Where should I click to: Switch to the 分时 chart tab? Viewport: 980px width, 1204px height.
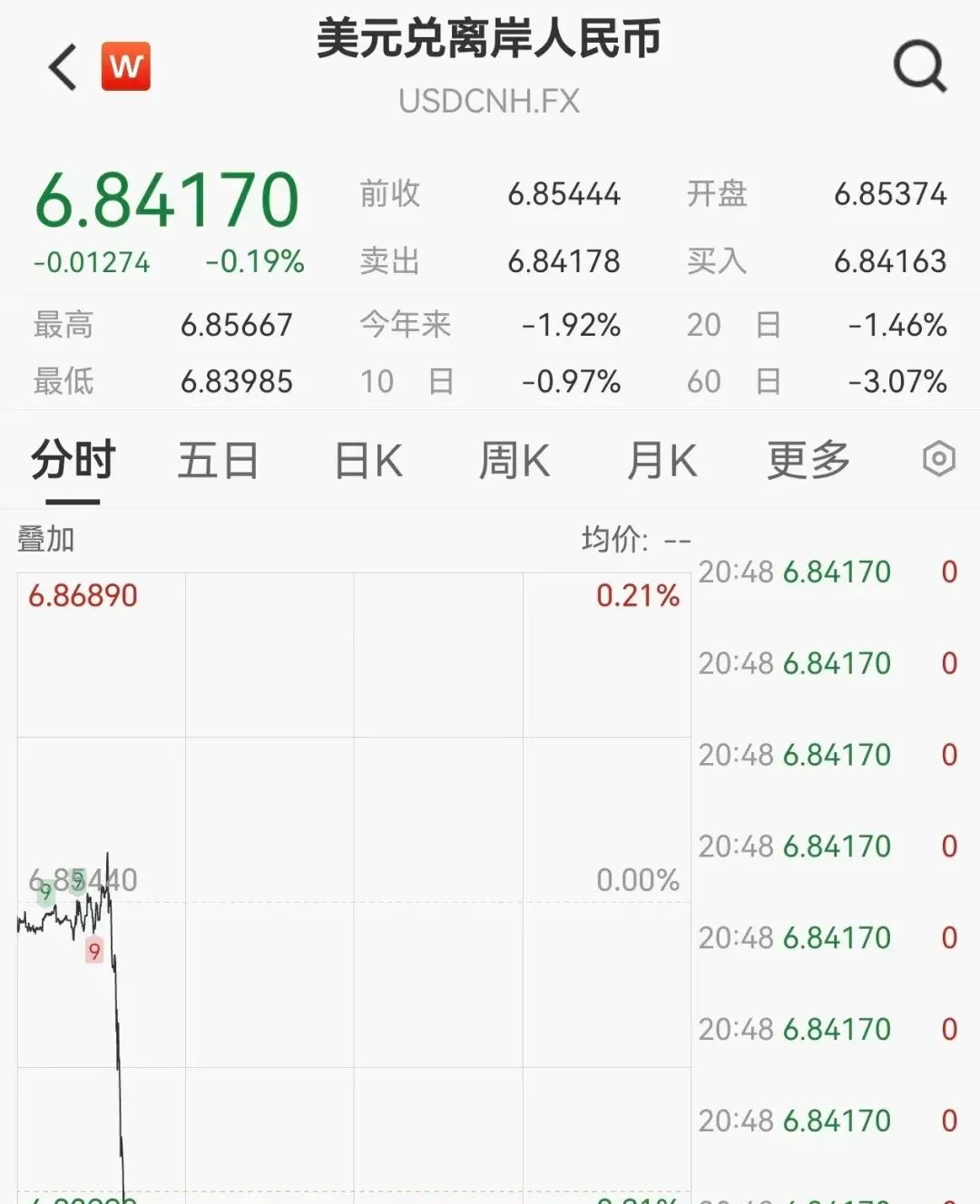click(73, 461)
